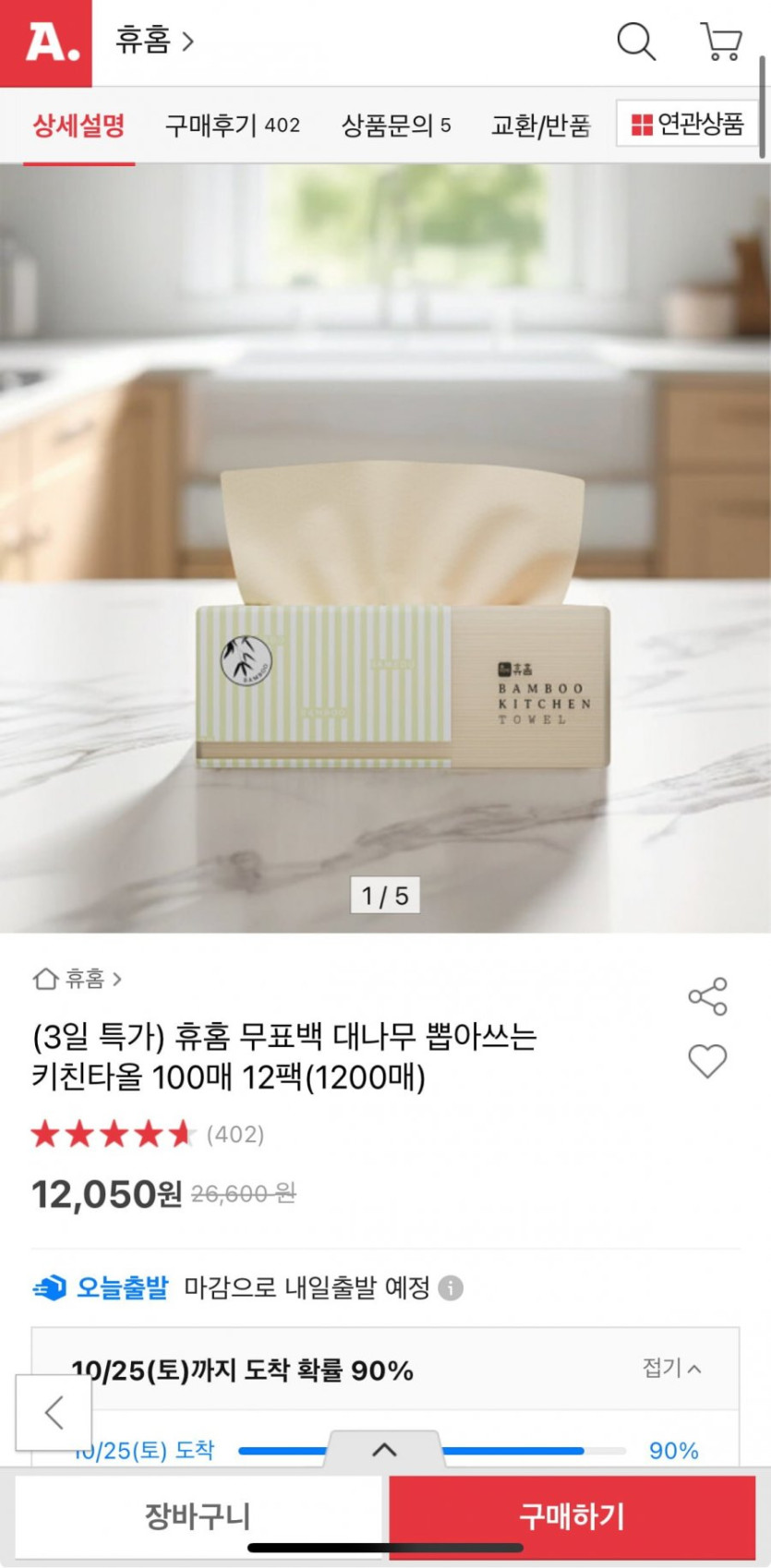Add the item to 장바구니

click(x=198, y=1515)
